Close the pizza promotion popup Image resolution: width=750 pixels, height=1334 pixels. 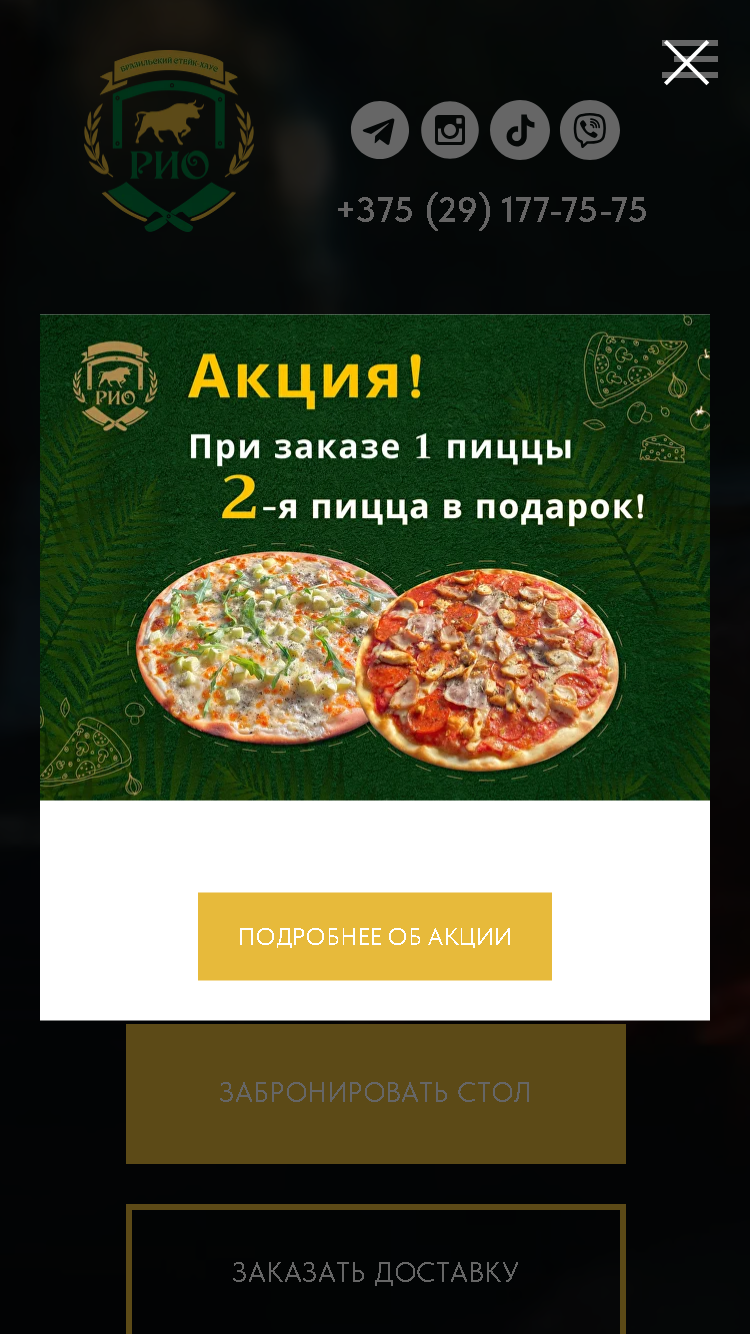coord(687,63)
